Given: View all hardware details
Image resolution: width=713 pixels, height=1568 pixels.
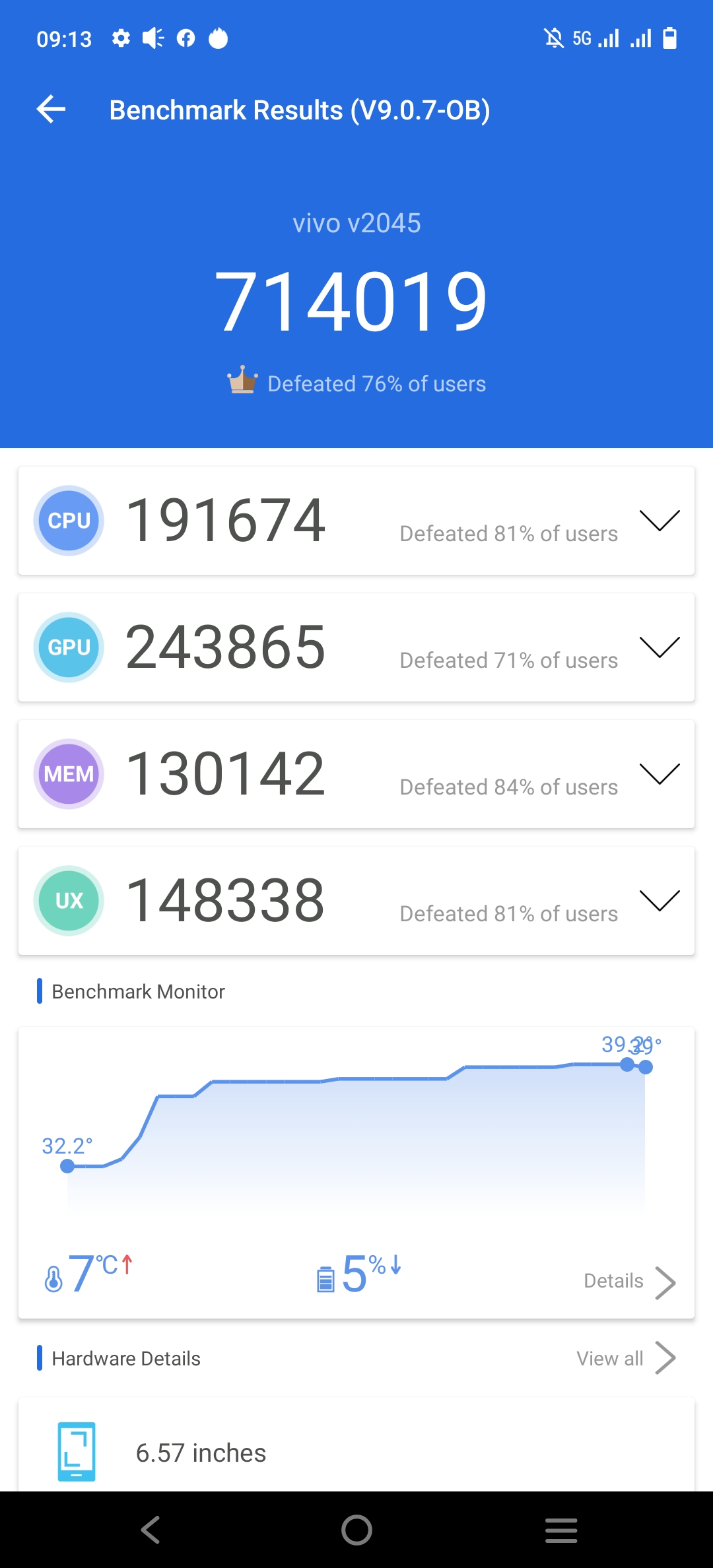Looking at the screenshot, I should click(625, 1358).
